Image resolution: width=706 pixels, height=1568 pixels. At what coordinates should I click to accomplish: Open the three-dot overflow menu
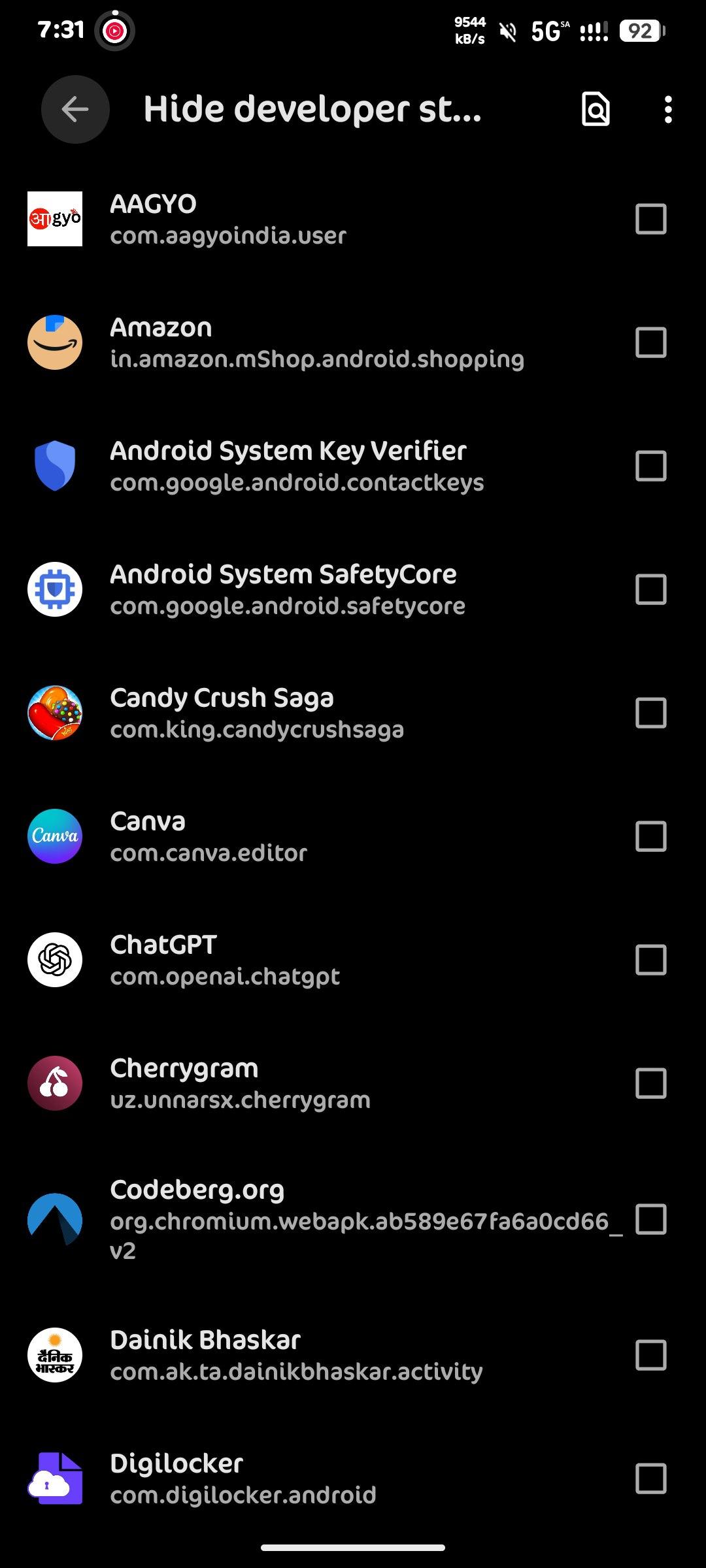[x=667, y=109]
